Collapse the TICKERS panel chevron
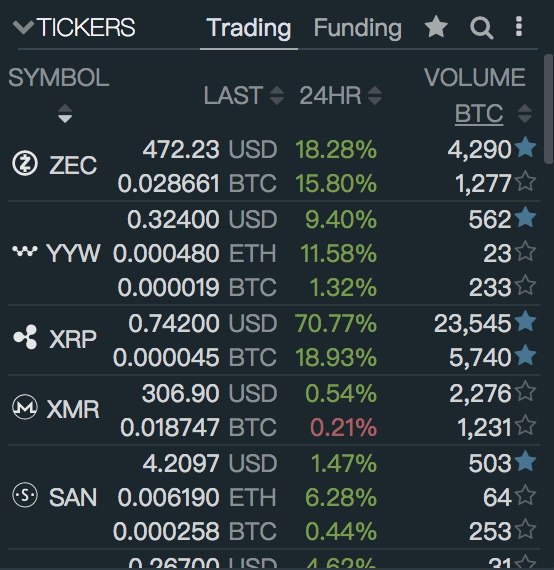The height and width of the screenshot is (570, 554). (x=23, y=27)
